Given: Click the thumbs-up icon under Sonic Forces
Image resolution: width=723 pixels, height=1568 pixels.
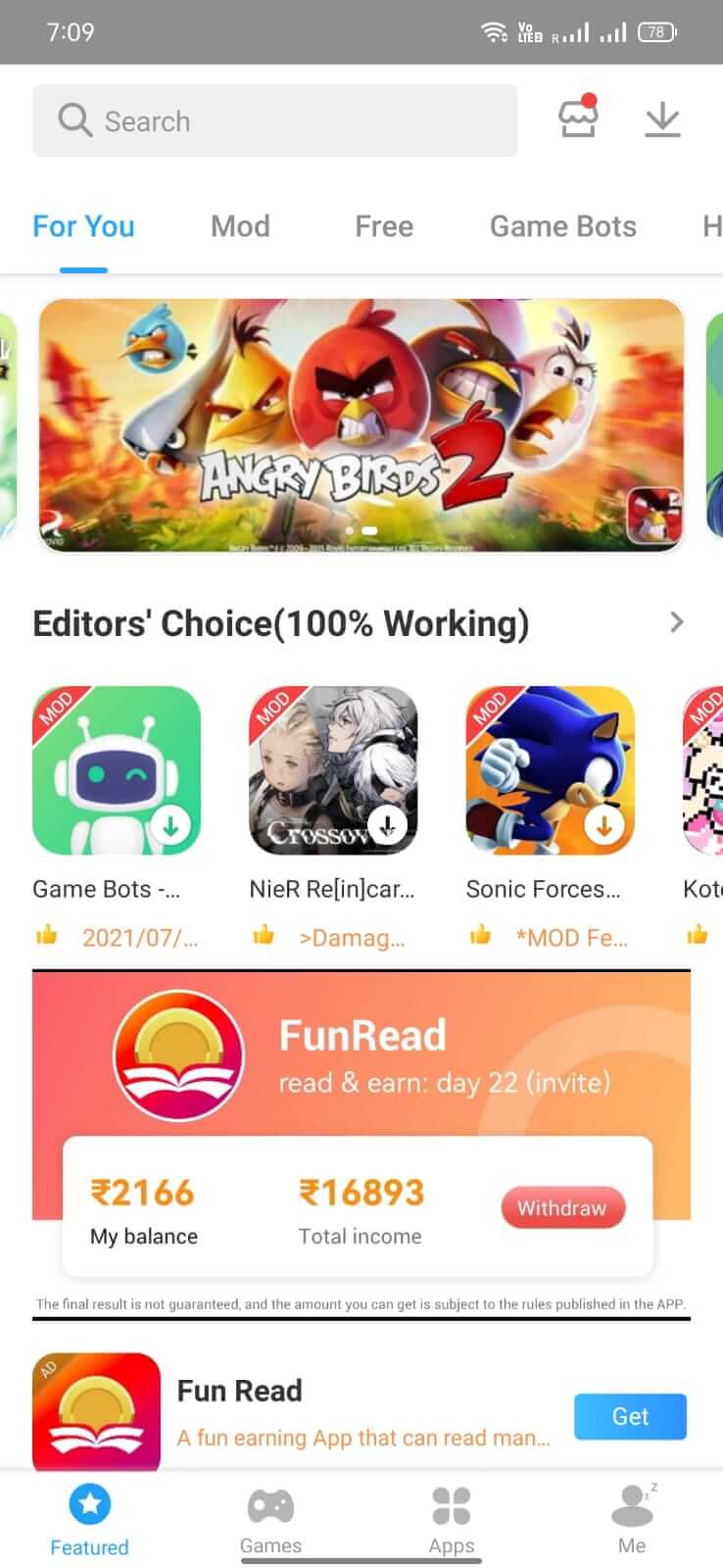Looking at the screenshot, I should pyautogui.click(x=480, y=936).
